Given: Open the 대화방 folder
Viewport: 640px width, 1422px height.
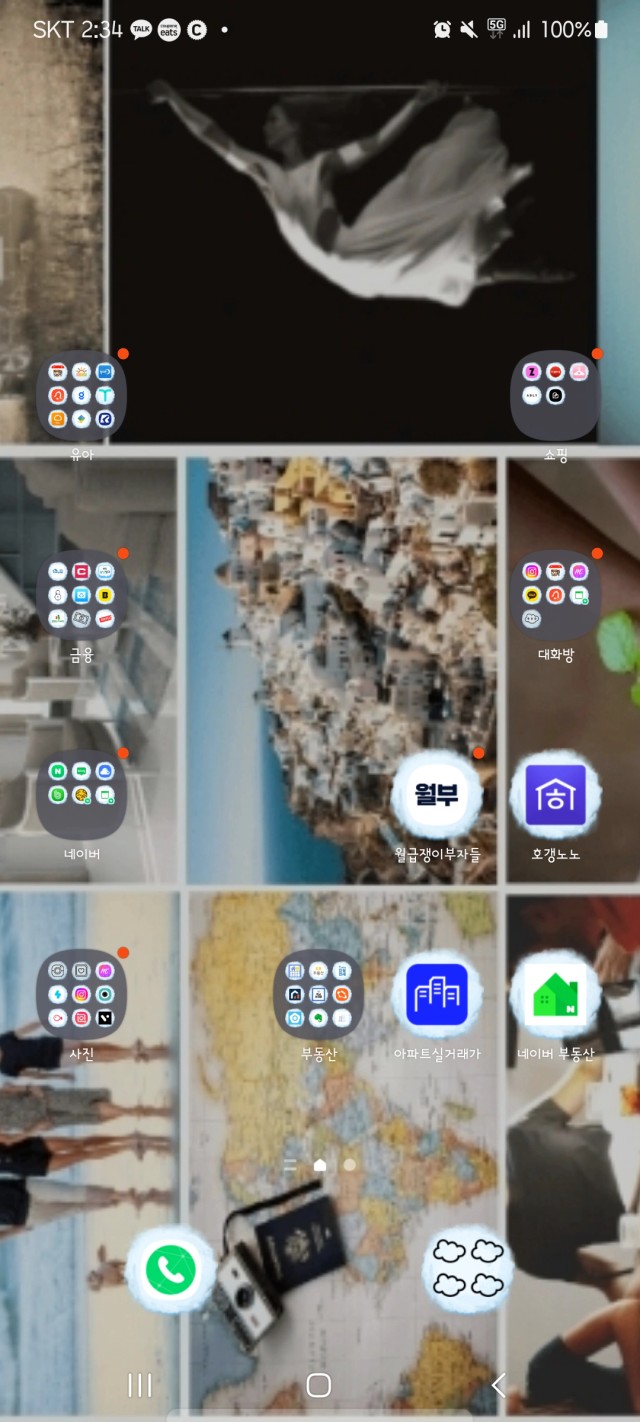Looking at the screenshot, I should (556, 596).
